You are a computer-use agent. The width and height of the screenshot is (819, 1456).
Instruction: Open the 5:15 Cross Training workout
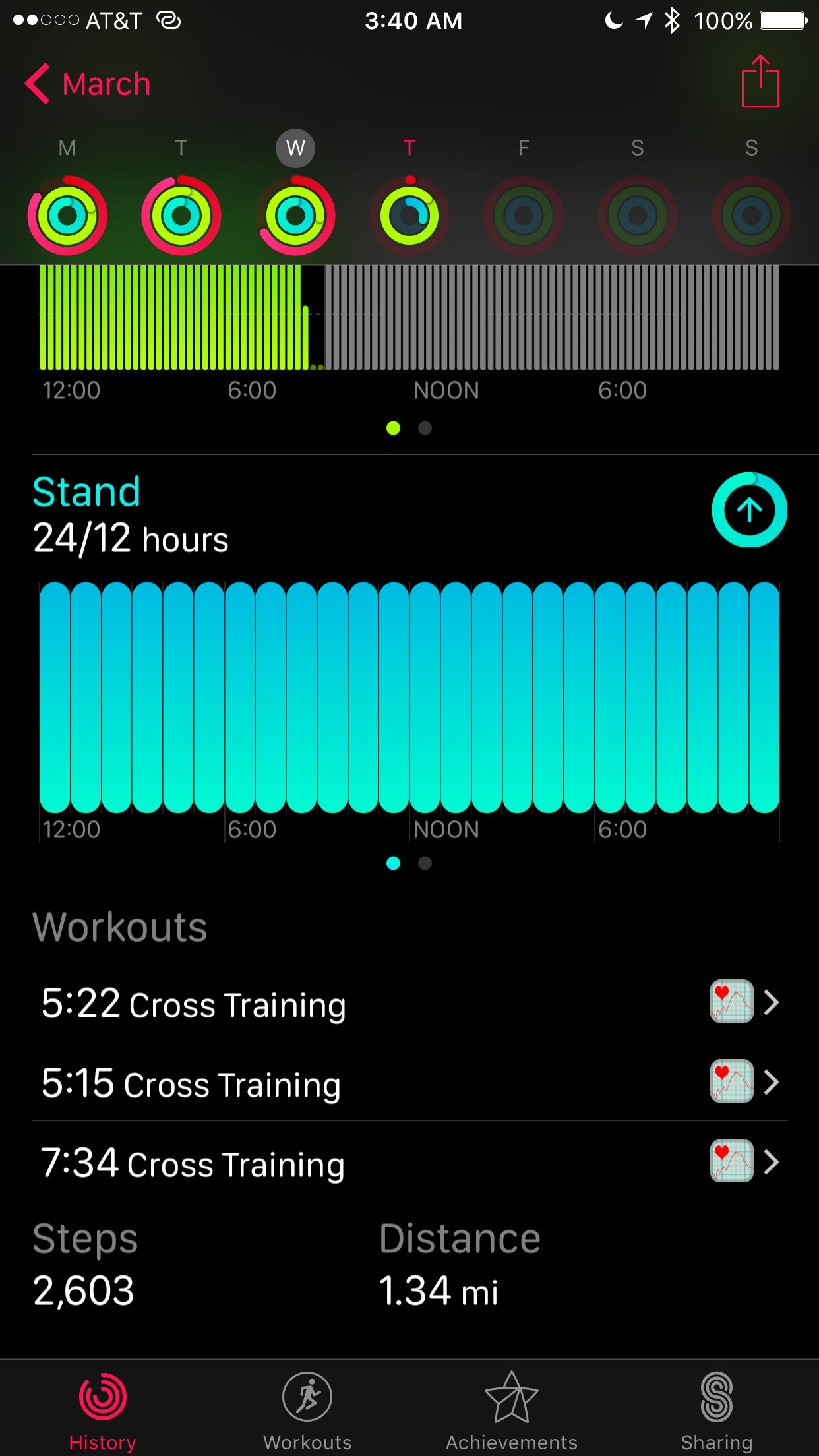pyautogui.click(x=409, y=1082)
